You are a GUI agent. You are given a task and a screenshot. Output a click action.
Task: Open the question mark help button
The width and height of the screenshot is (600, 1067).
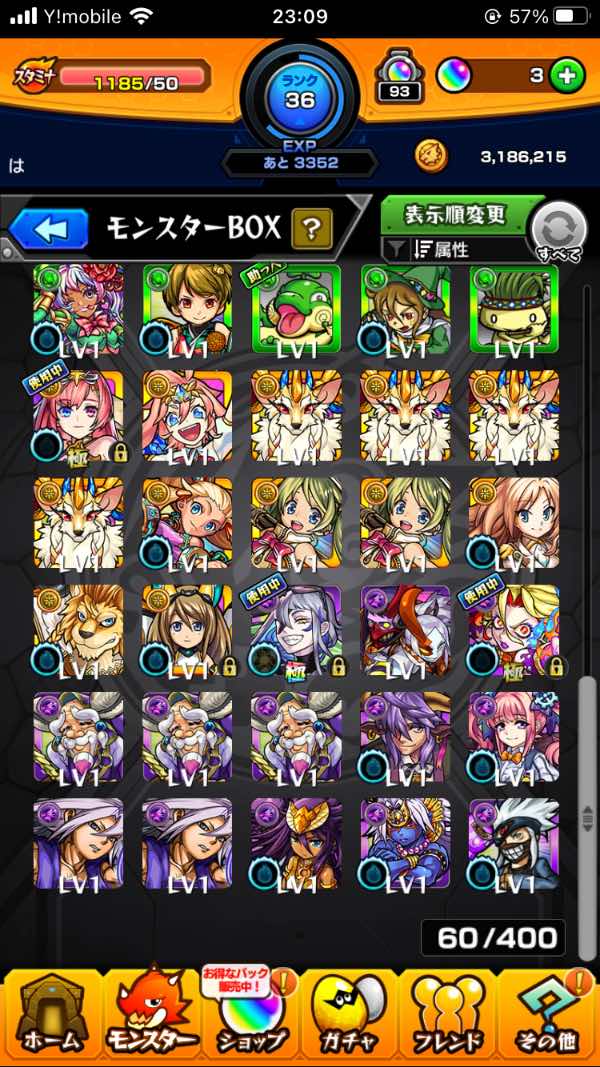312,230
